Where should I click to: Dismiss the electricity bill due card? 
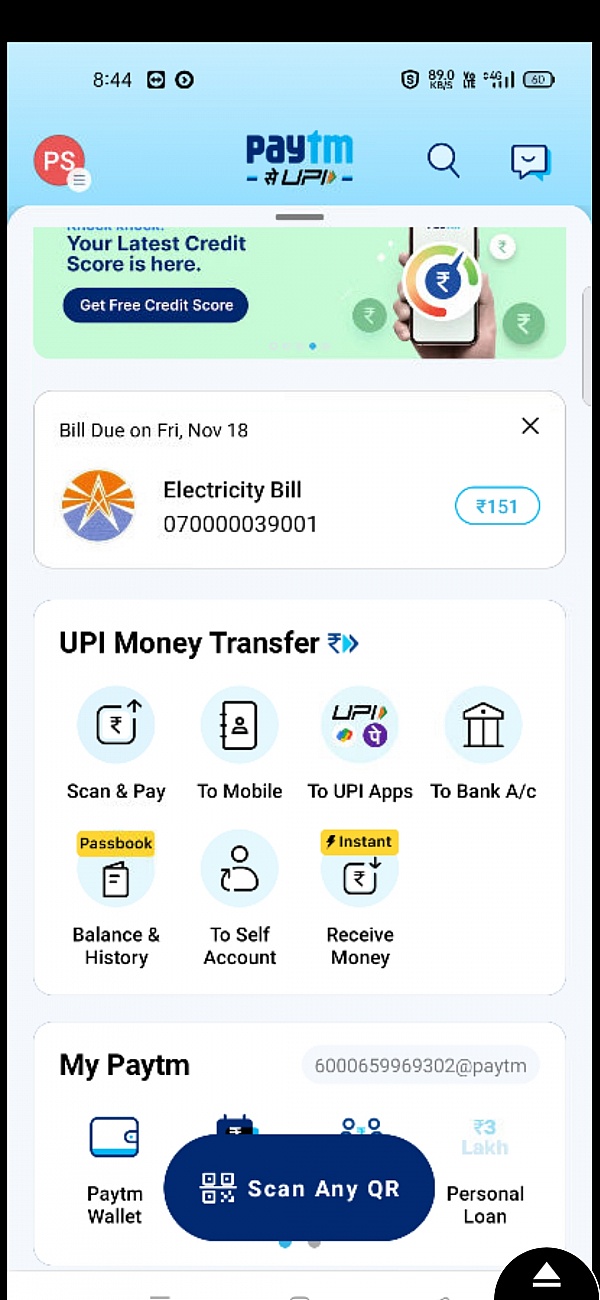point(530,426)
